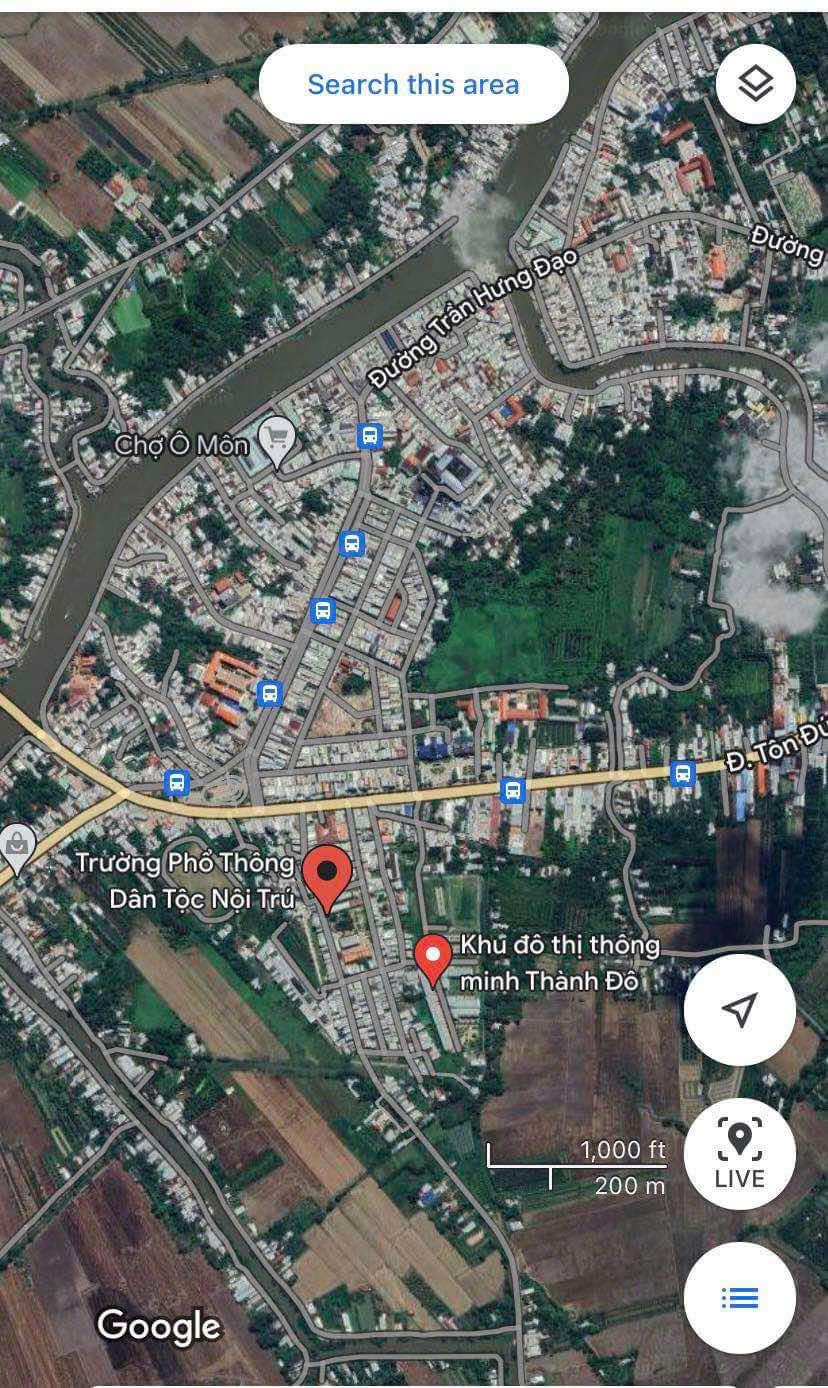Select the Chợ Ô Môn market marker
Viewport: 828px width, 1388px height.
(x=276, y=439)
